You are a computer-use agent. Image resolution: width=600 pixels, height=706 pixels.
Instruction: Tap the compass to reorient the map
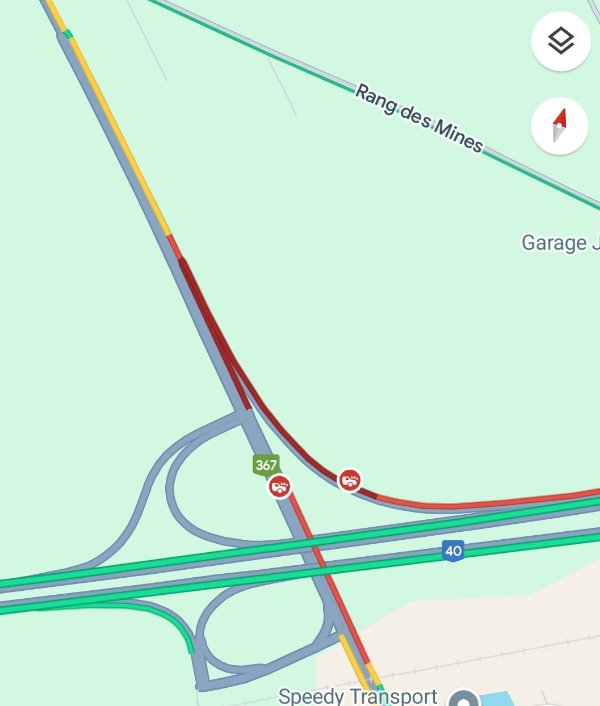coord(561,125)
